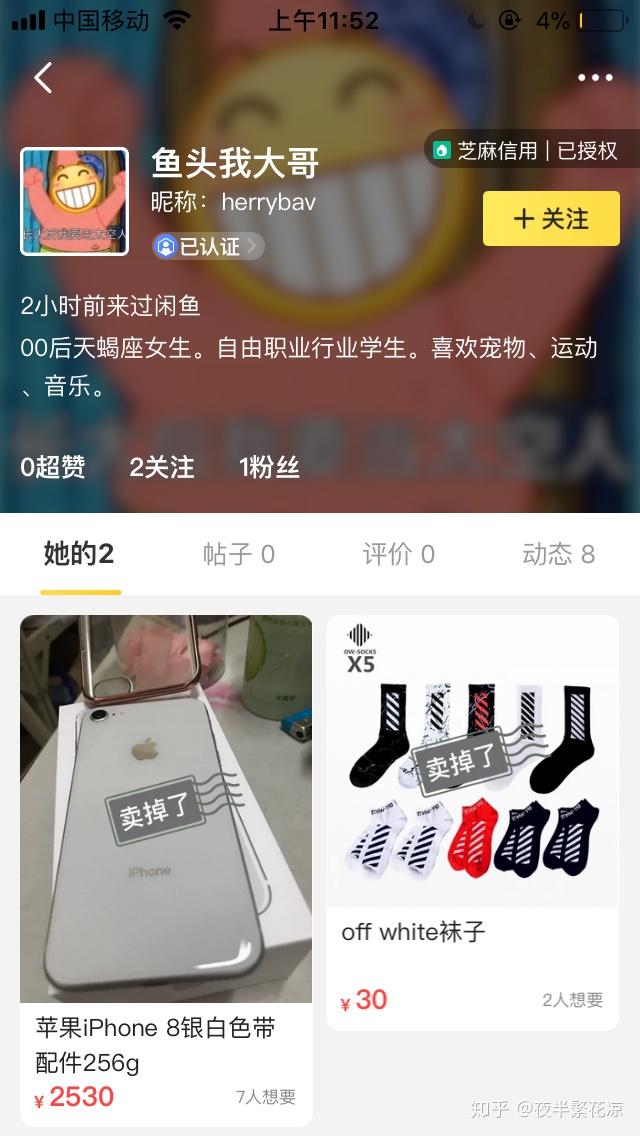Tap the 芝麻信用 已授权 badge
This screenshot has height=1136, width=640.
[x=526, y=151]
